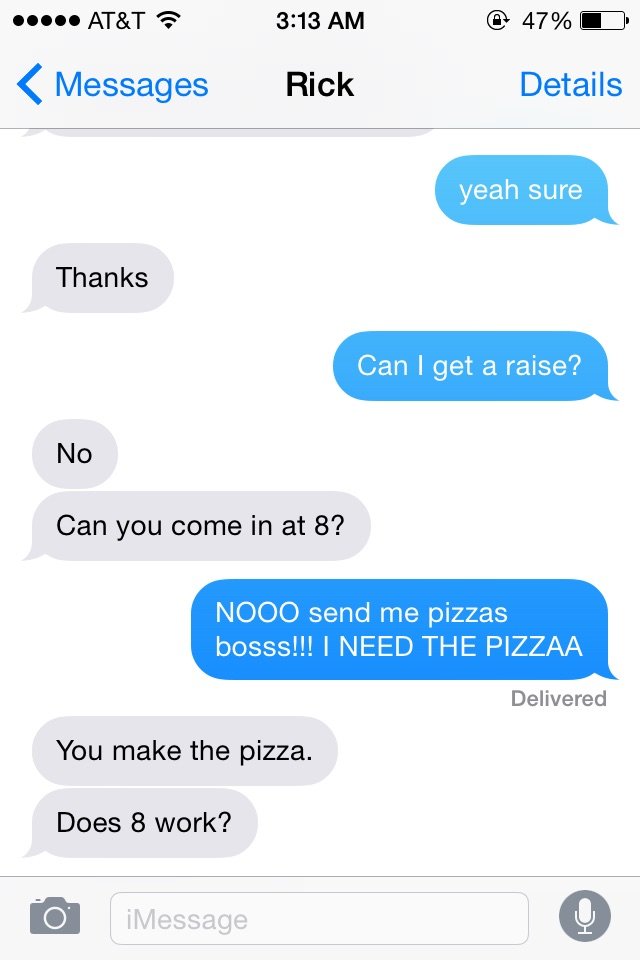Tap the microphone to record audio
640x960 pixels.
[584, 916]
